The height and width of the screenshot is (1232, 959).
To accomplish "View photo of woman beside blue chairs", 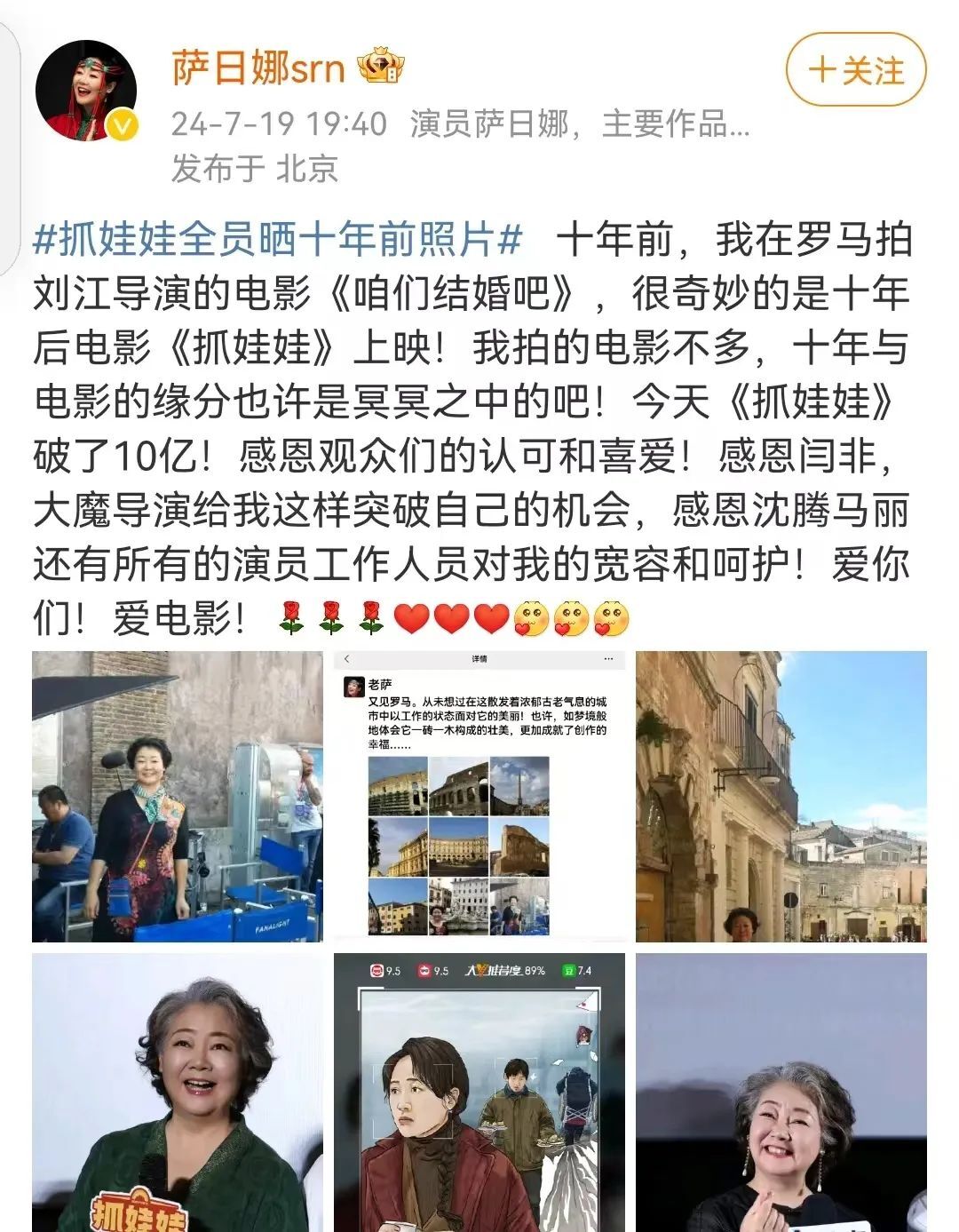I will point(178,797).
